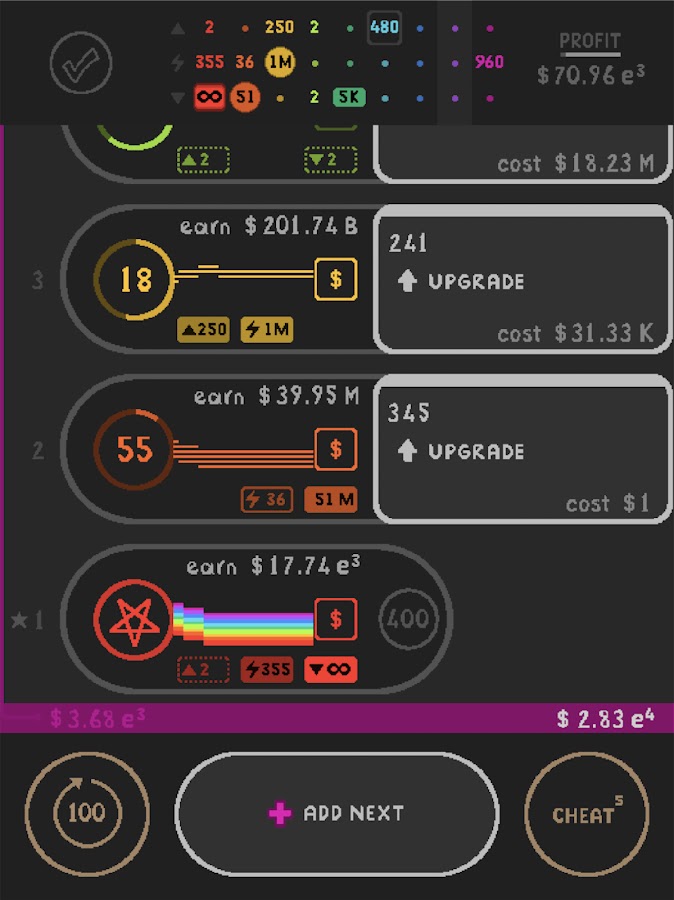Tap the orange $ box in row 2

[336, 450]
